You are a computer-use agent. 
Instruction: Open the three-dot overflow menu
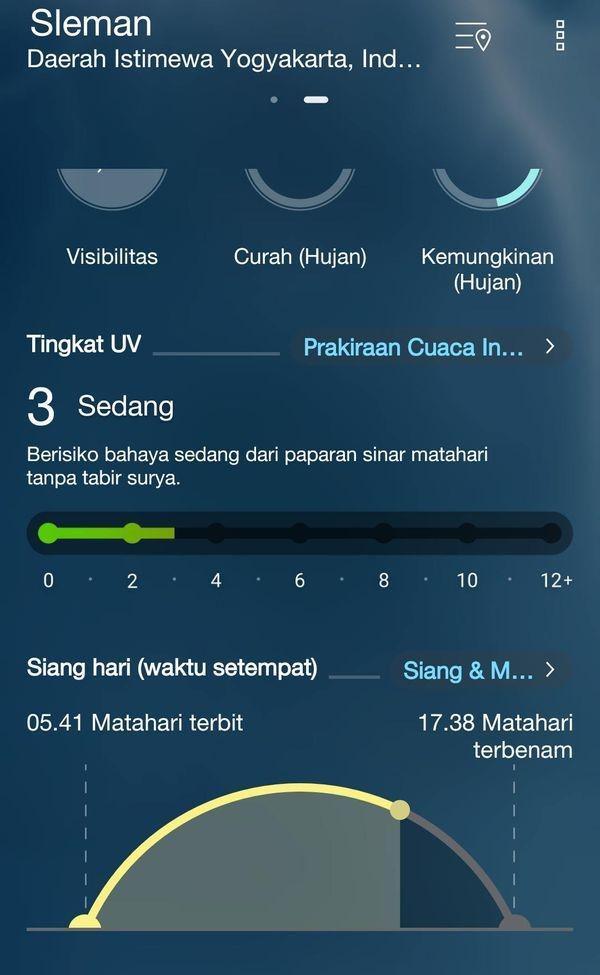(560, 36)
